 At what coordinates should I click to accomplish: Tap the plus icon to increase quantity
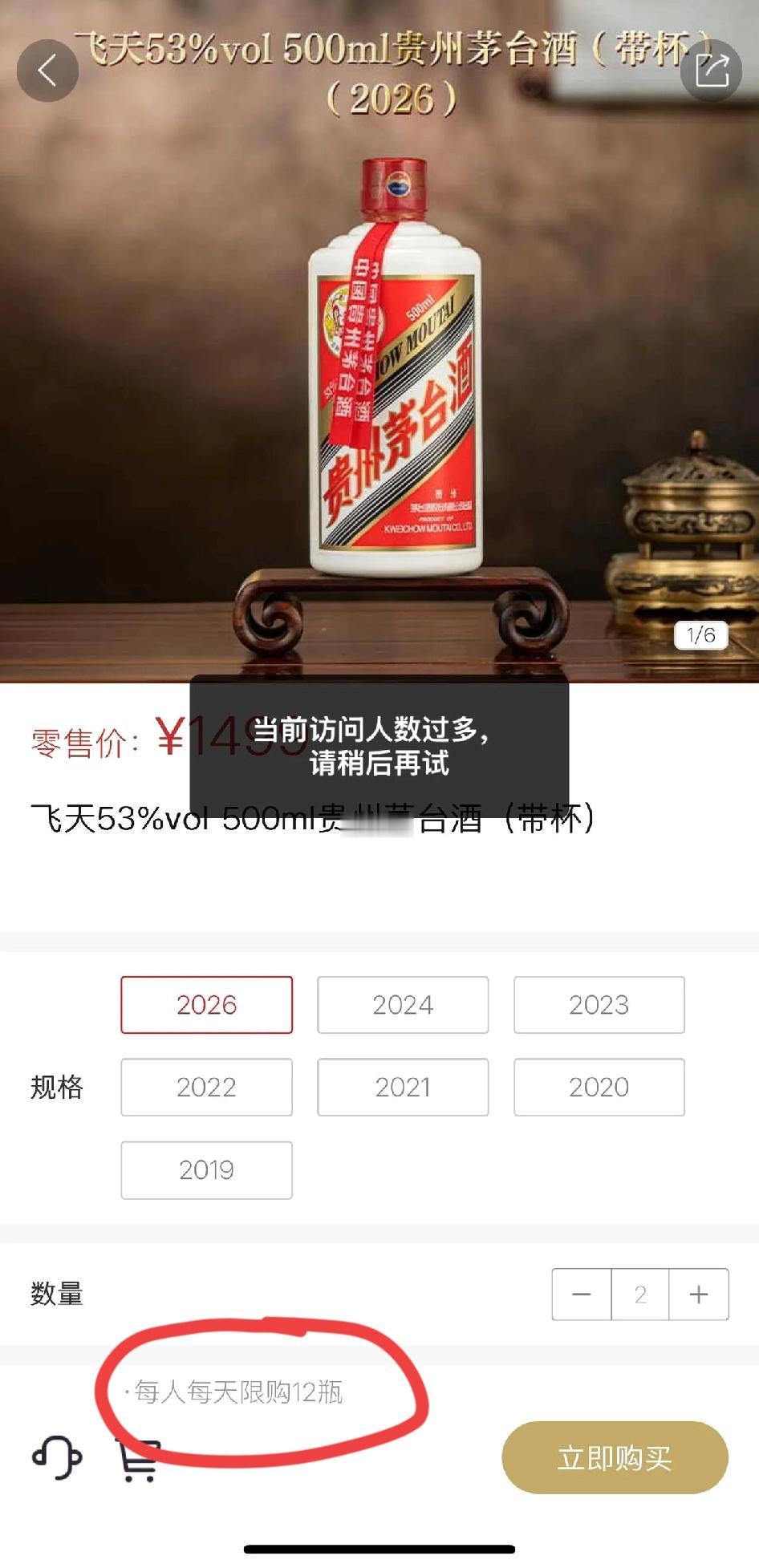click(699, 1295)
